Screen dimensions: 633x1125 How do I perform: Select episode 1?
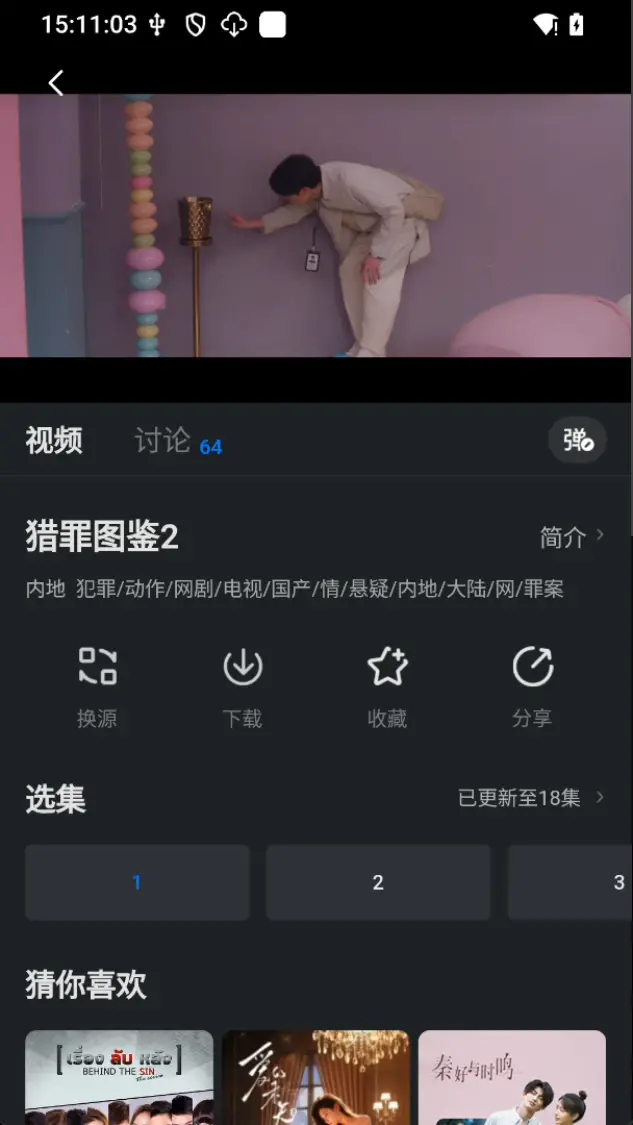point(137,882)
